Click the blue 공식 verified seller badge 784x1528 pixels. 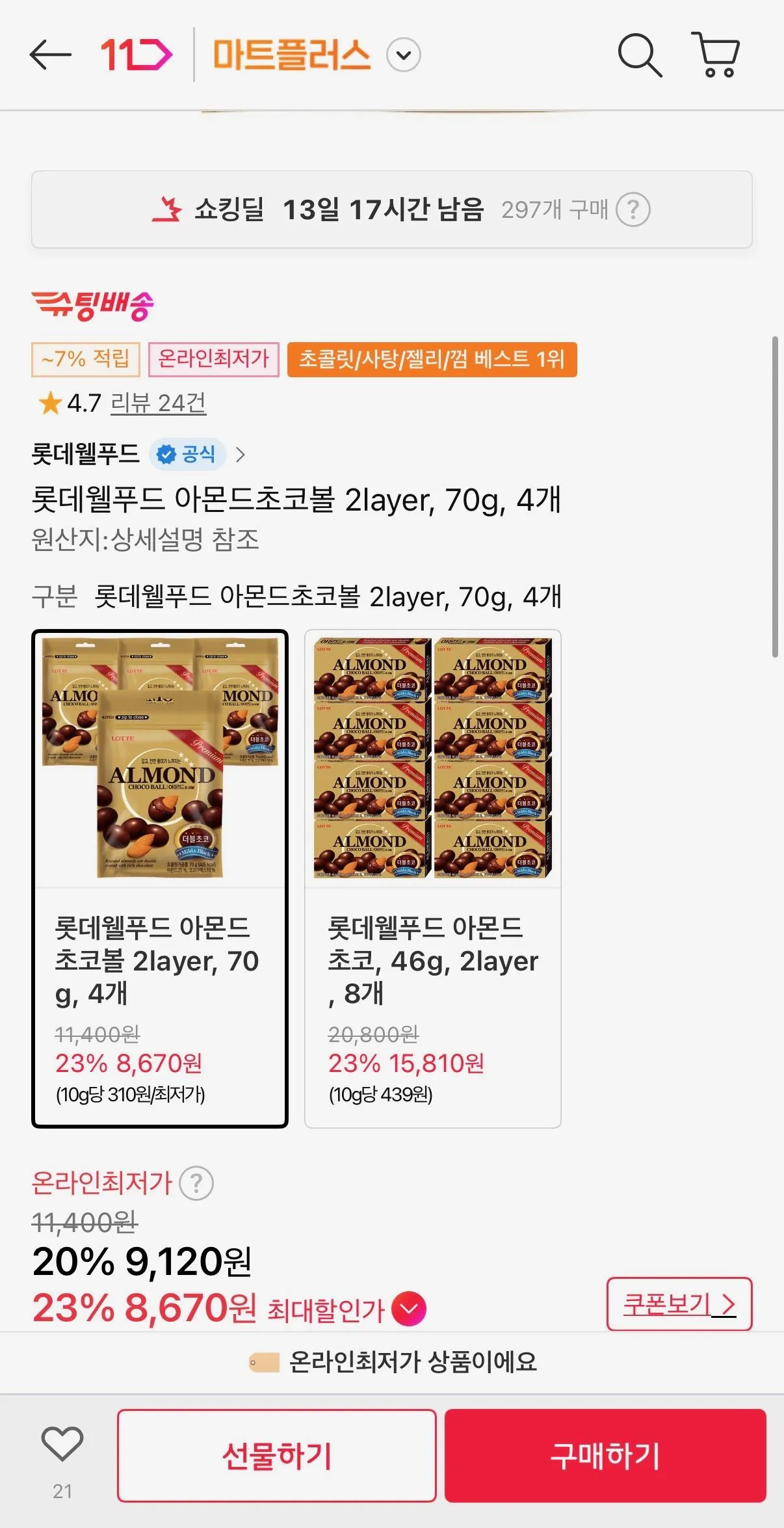tap(189, 455)
